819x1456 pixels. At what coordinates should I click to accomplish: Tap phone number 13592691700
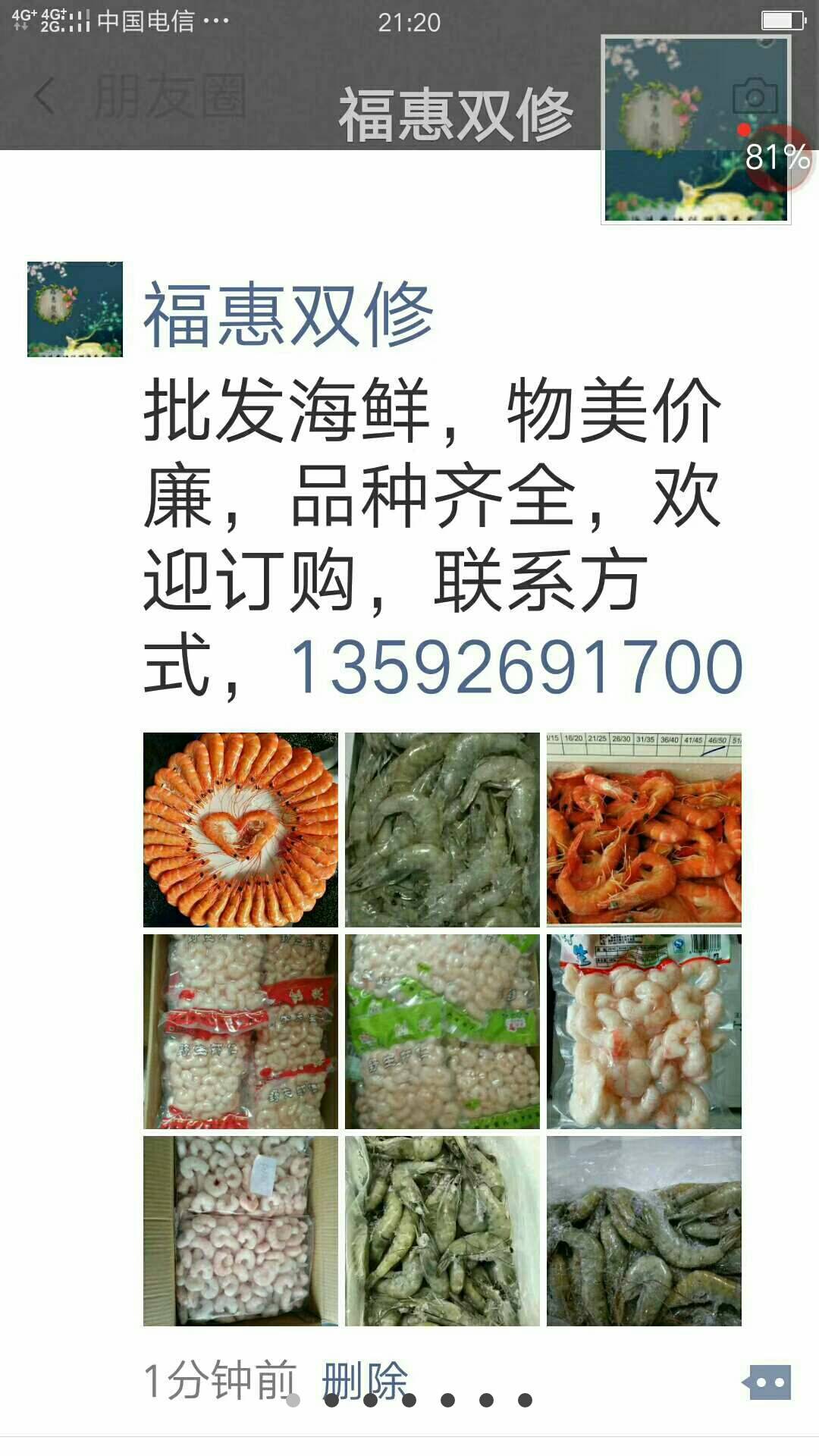pyautogui.click(x=516, y=667)
